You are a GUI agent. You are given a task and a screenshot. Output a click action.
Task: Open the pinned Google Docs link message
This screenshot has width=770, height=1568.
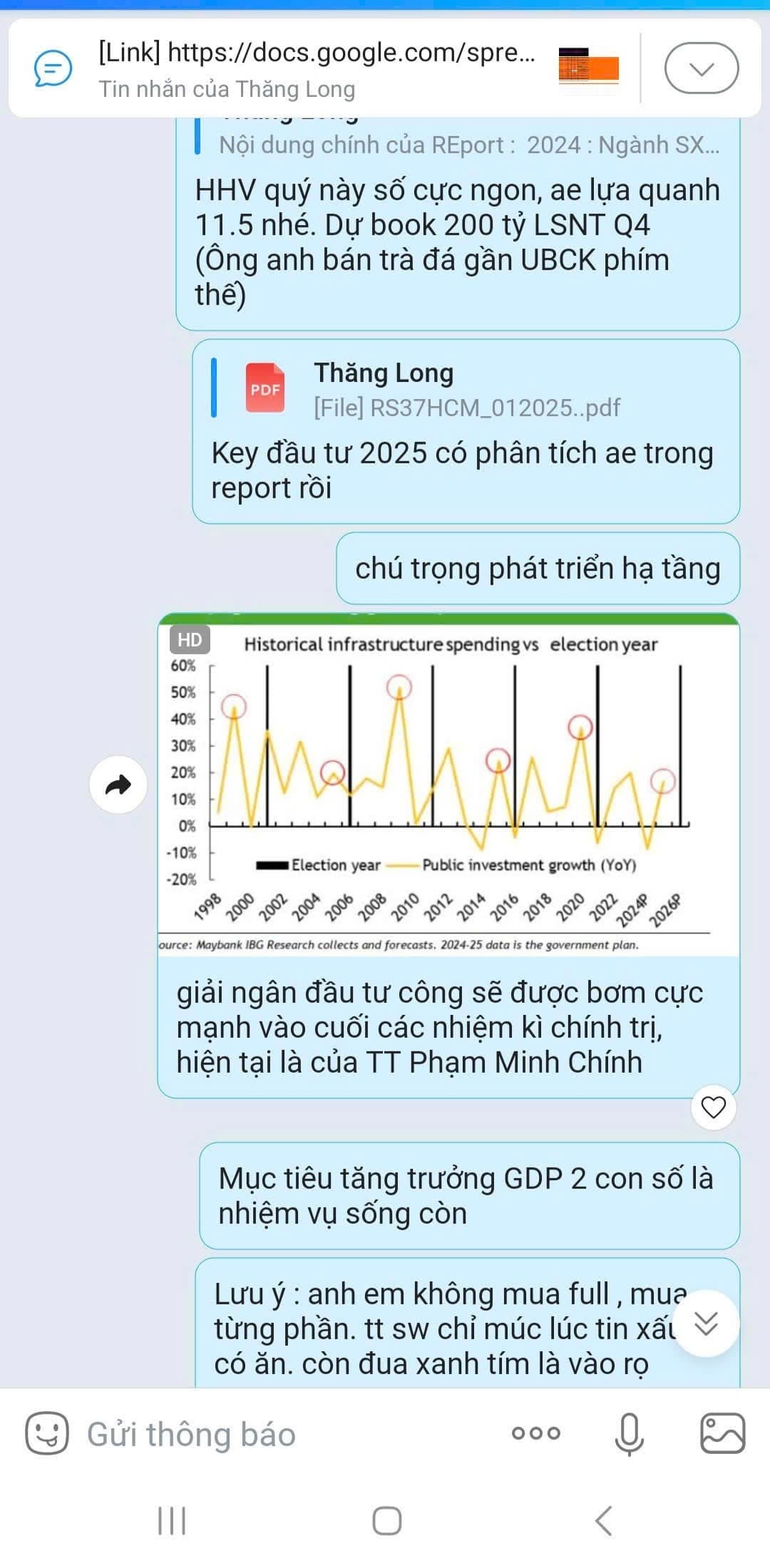click(317, 68)
